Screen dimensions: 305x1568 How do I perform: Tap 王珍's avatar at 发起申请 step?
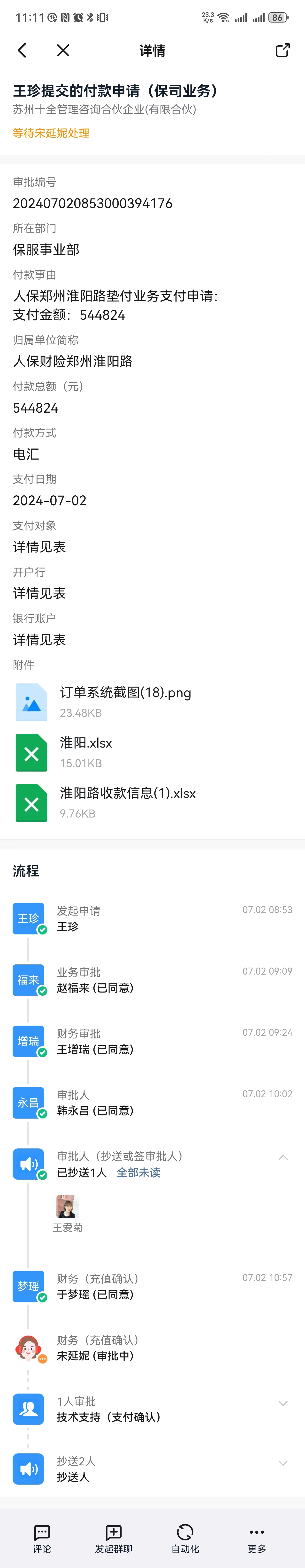coord(29,918)
